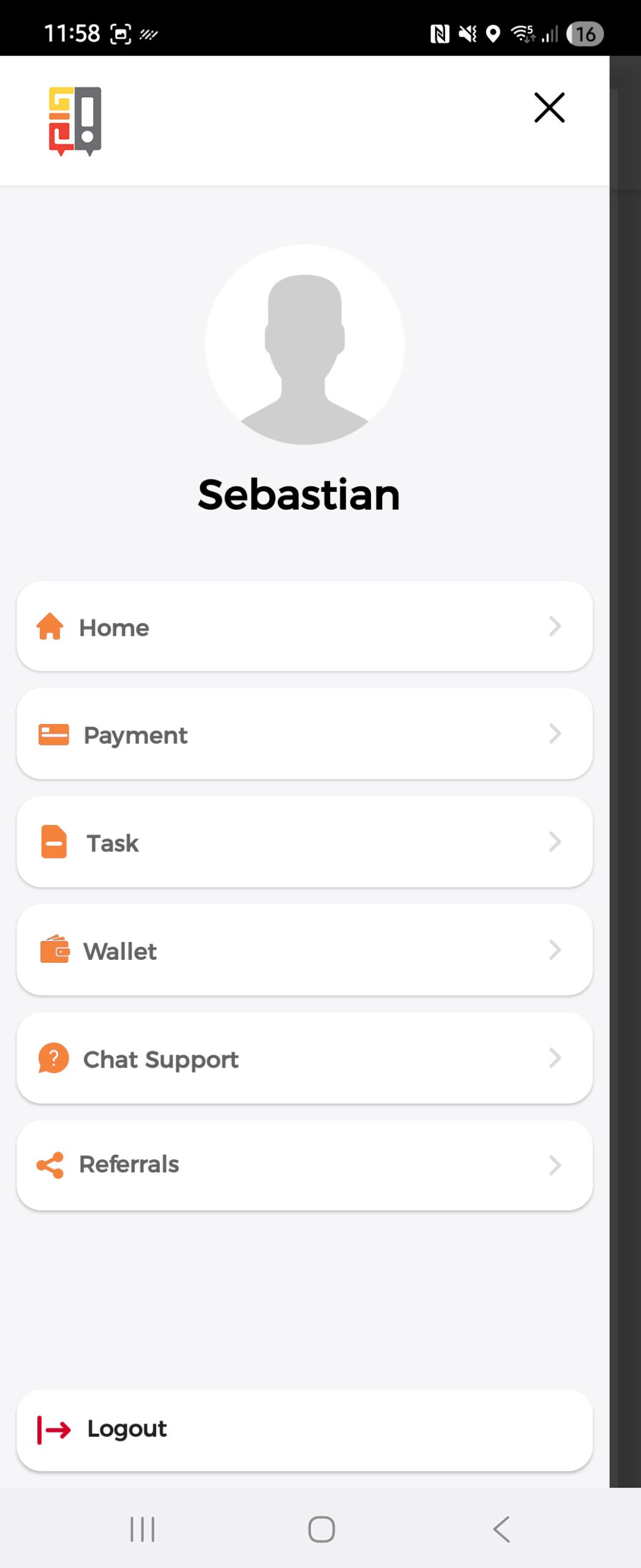This screenshot has height=1568, width=641.
Task: Close the side menu
Action: coord(549,108)
